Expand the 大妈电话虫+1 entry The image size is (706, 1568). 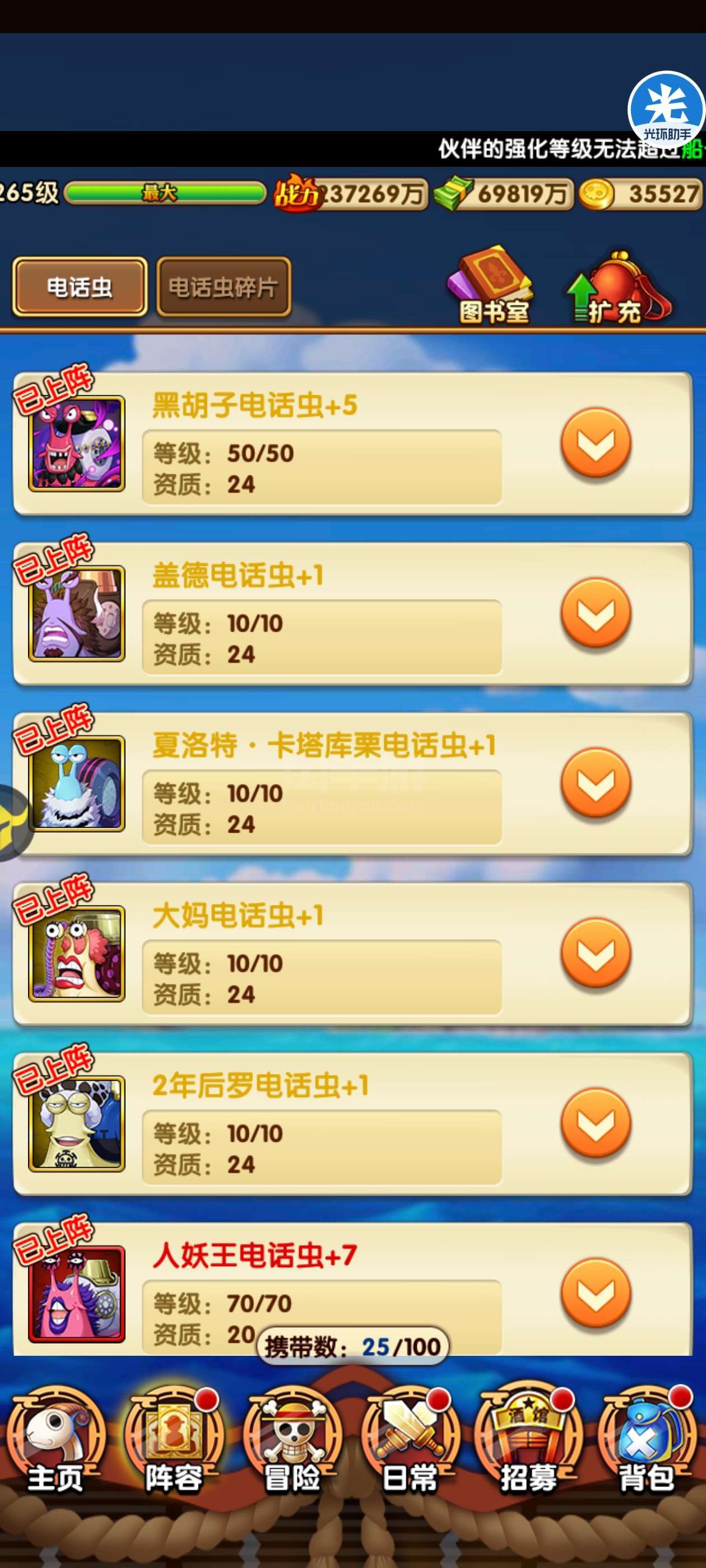[x=595, y=953]
